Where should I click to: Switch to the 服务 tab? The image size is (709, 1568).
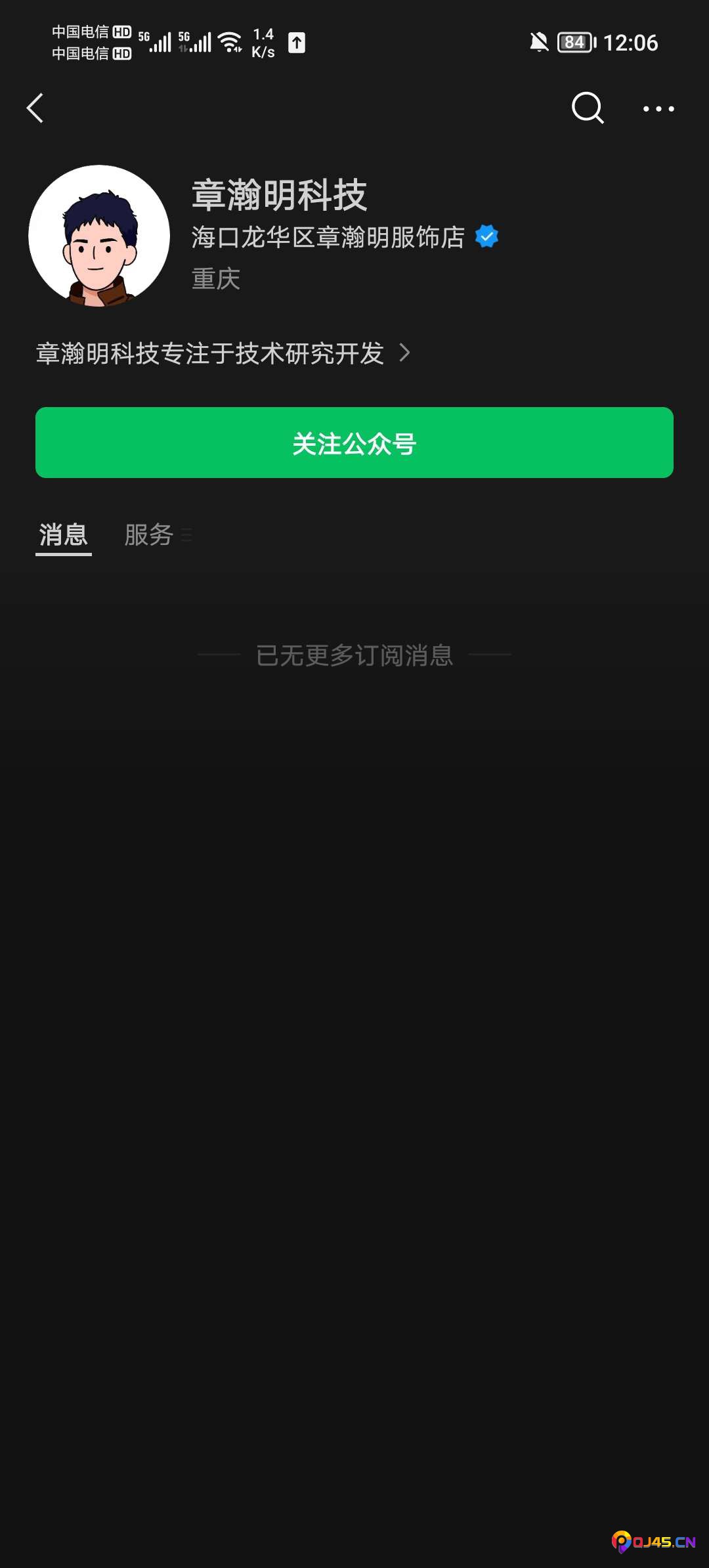click(148, 535)
